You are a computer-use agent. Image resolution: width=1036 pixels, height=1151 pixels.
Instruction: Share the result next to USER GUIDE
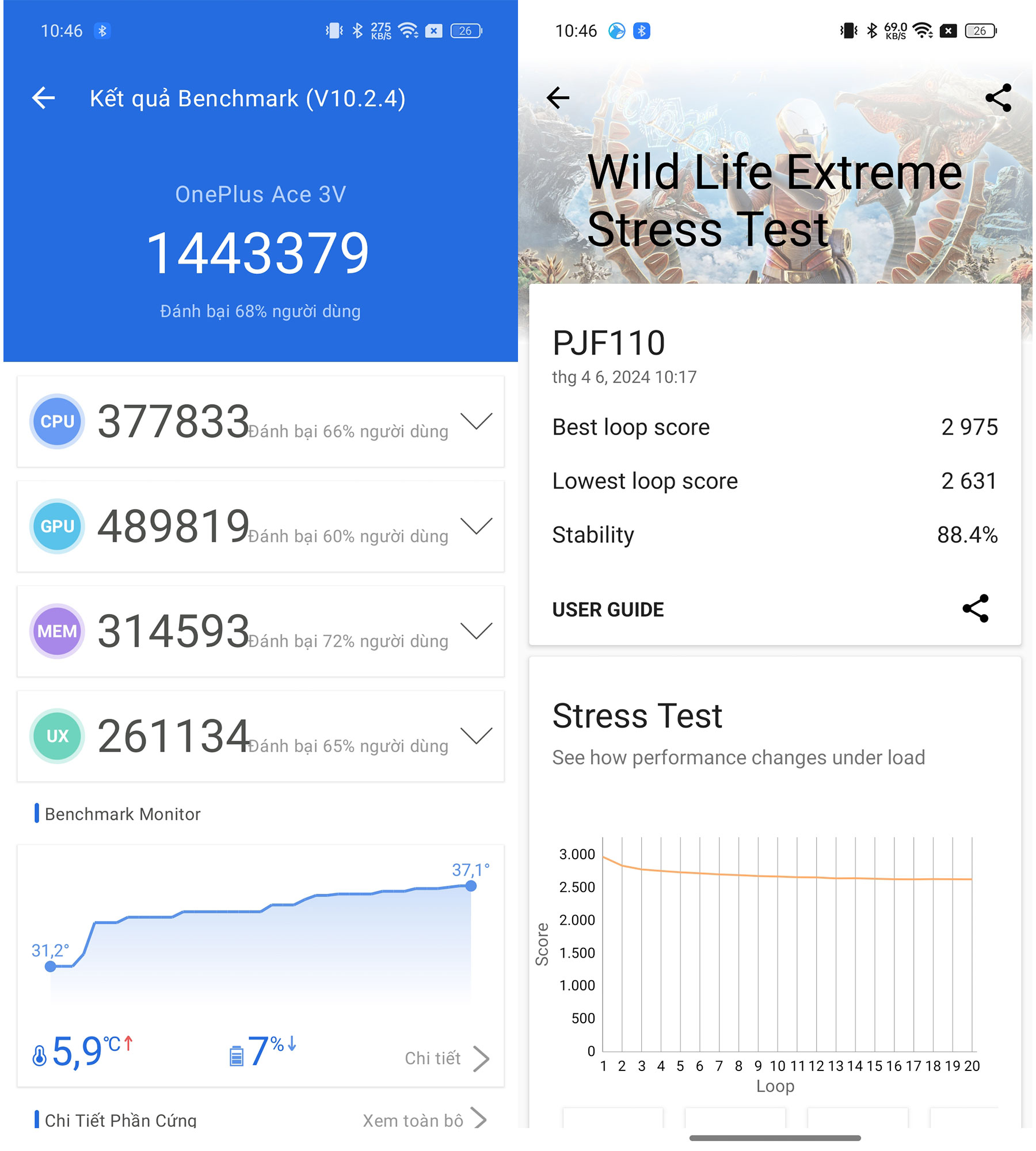[x=976, y=609]
